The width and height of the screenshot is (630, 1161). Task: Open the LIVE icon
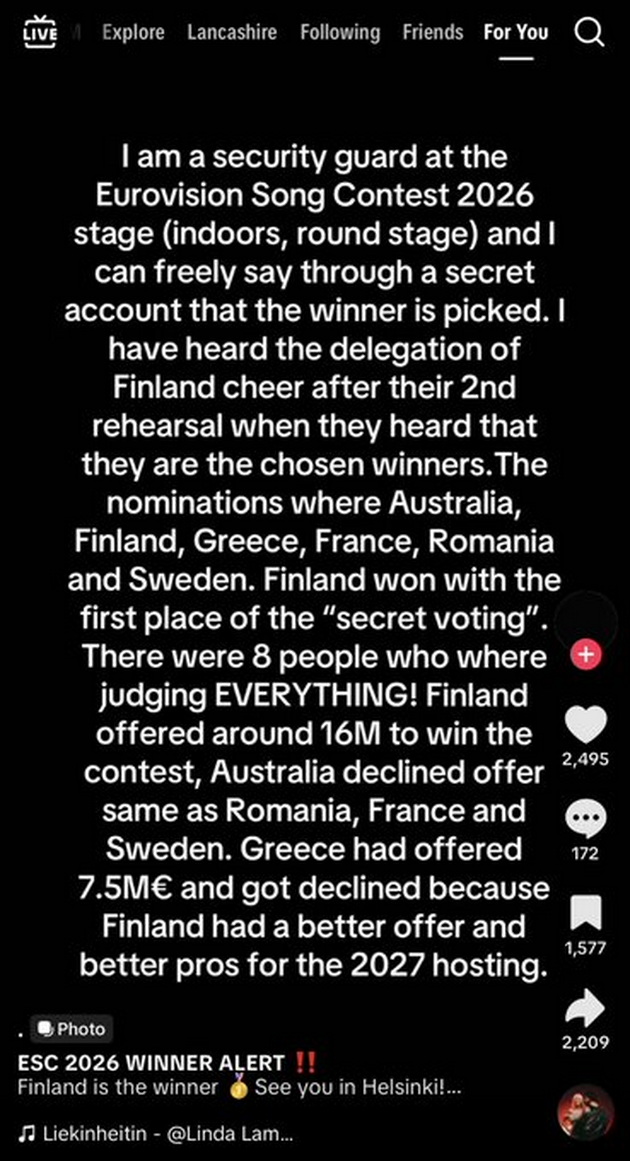click(35, 33)
